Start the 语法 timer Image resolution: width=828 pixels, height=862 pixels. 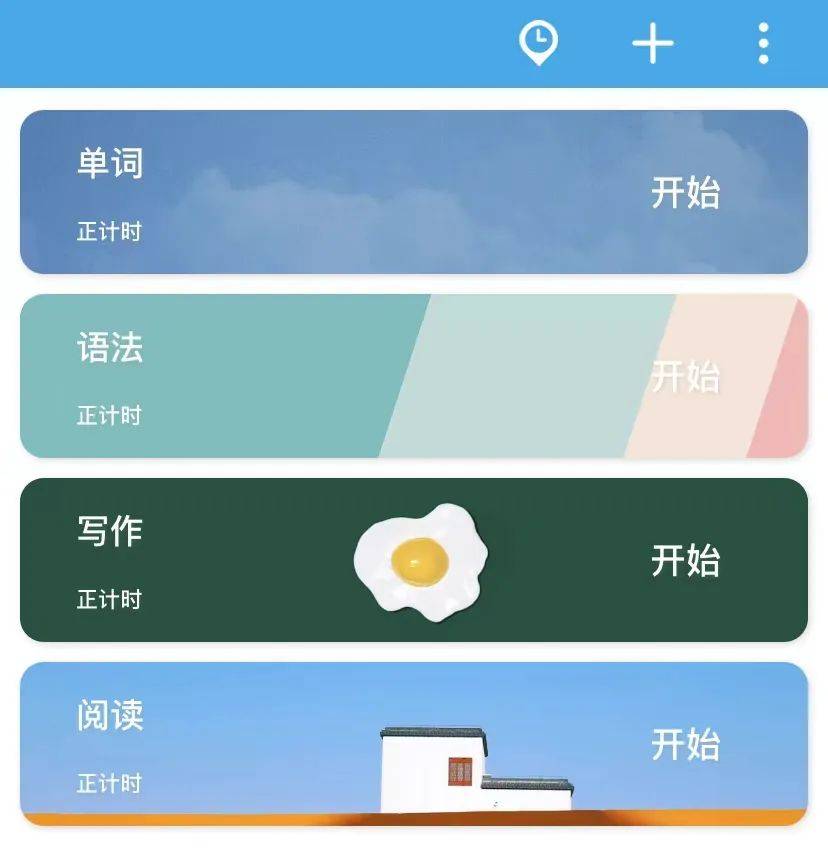click(685, 376)
